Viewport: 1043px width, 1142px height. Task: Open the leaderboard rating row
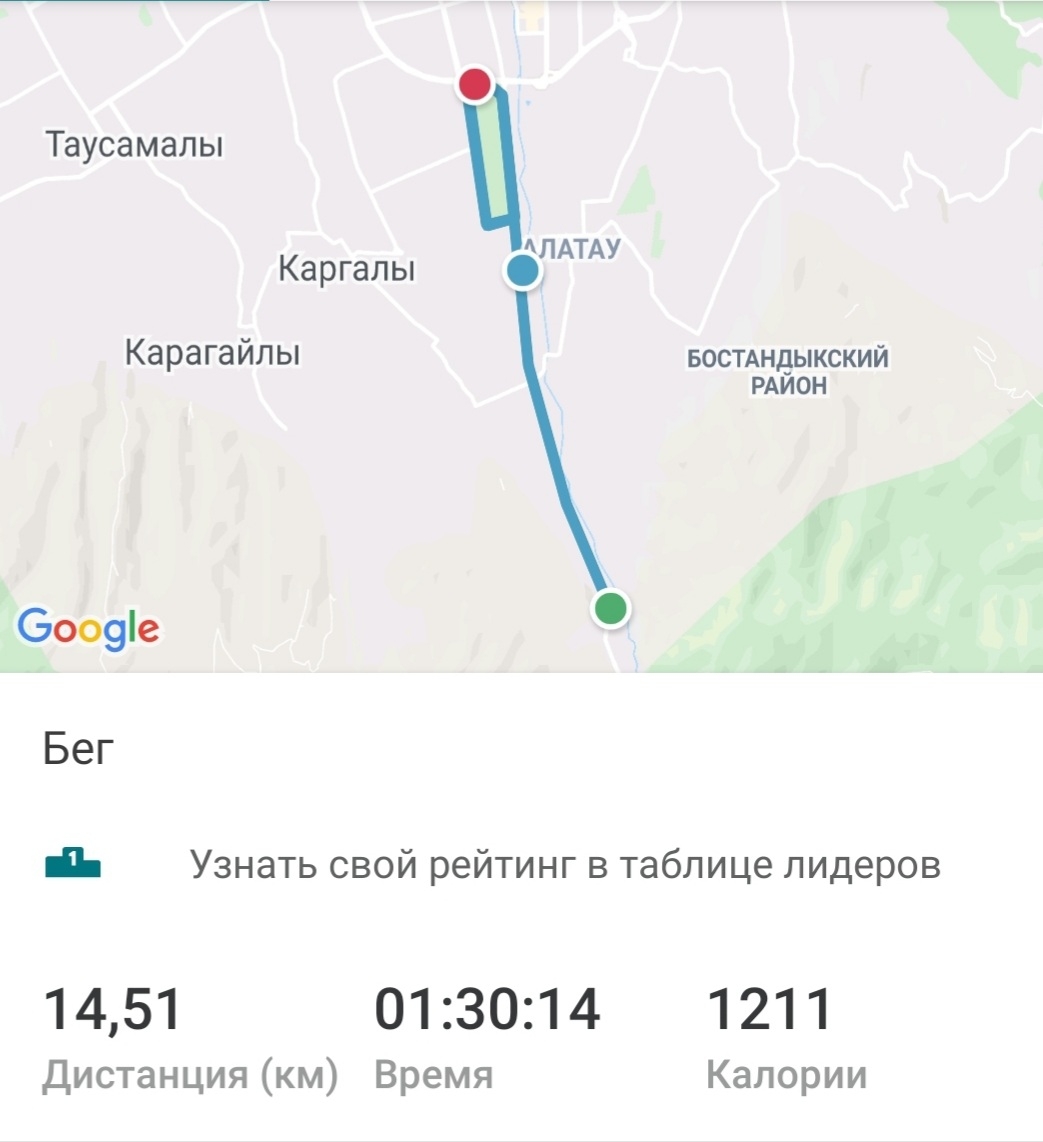click(565, 864)
